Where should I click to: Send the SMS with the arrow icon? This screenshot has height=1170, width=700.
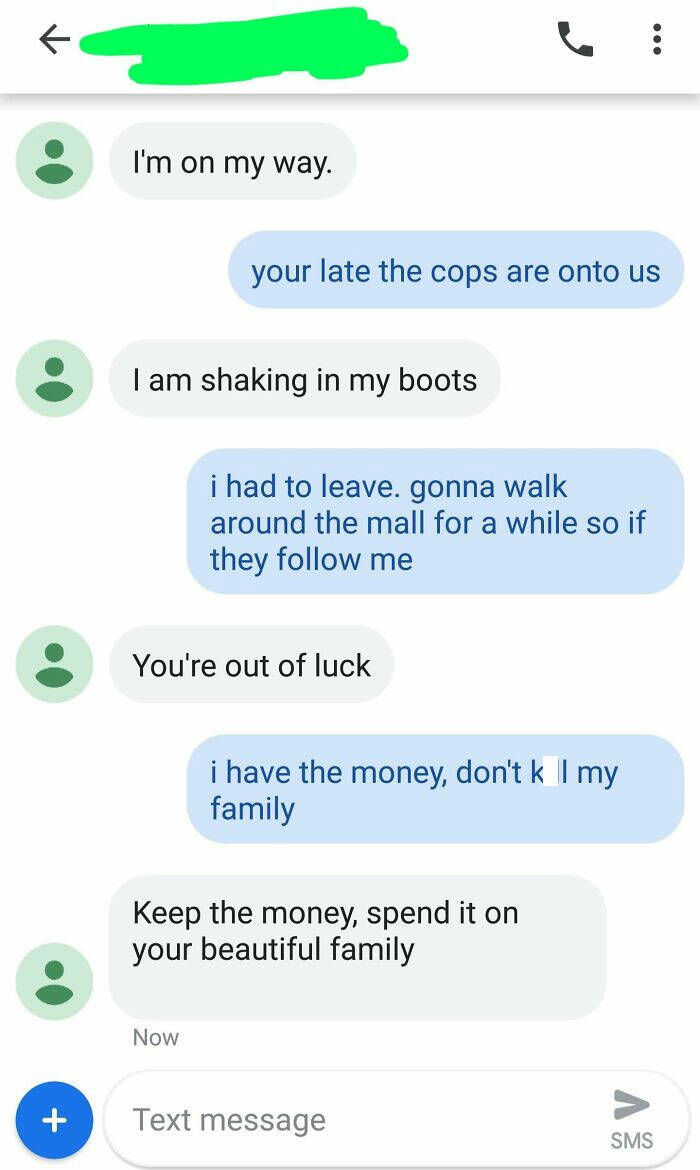tap(631, 1119)
